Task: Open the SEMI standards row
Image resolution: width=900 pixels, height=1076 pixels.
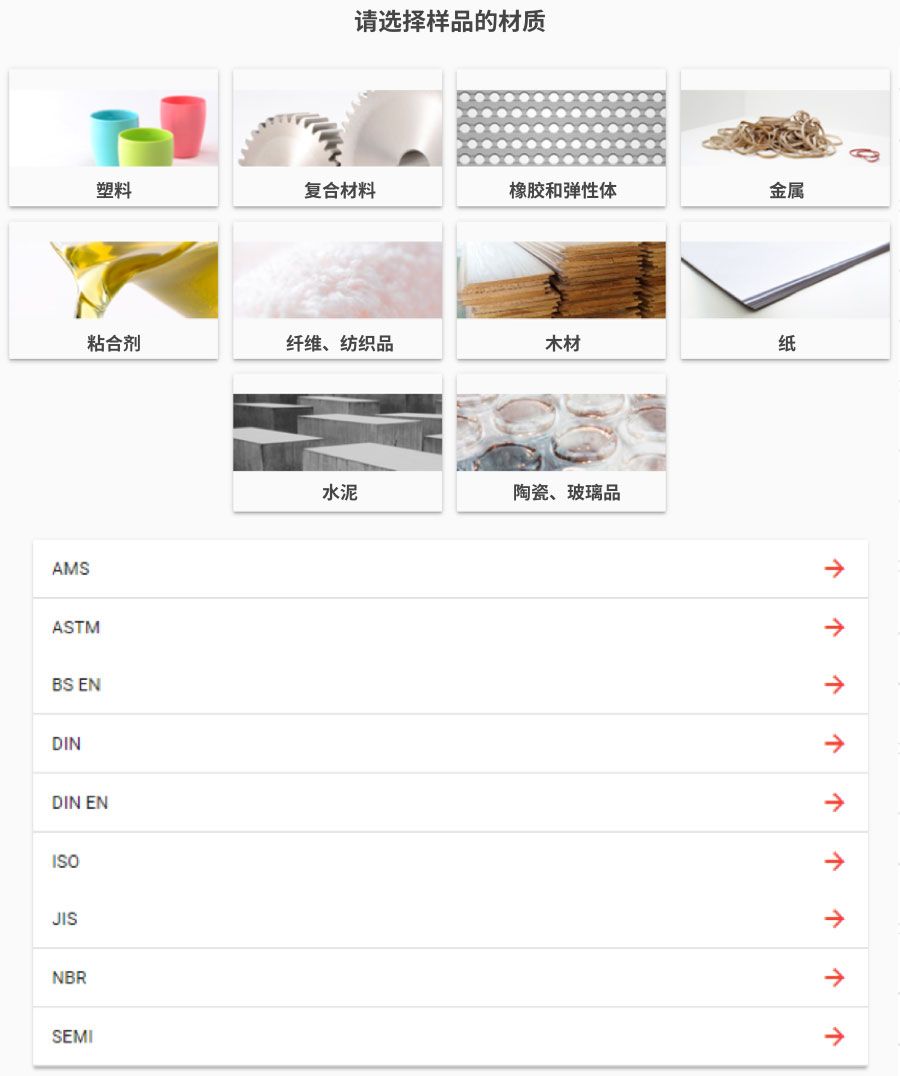Action: pyautogui.click(x=450, y=1037)
